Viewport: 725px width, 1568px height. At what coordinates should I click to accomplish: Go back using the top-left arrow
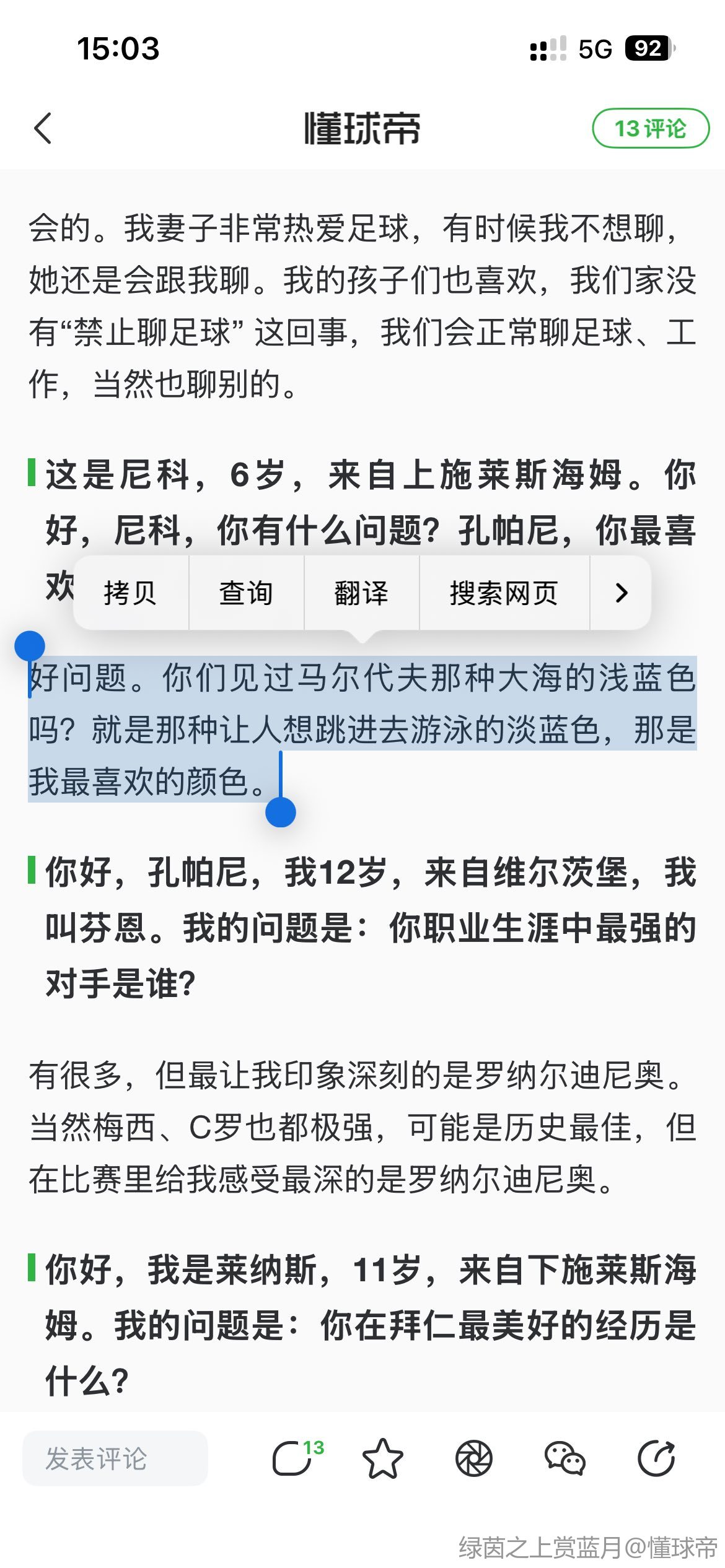(43, 129)
